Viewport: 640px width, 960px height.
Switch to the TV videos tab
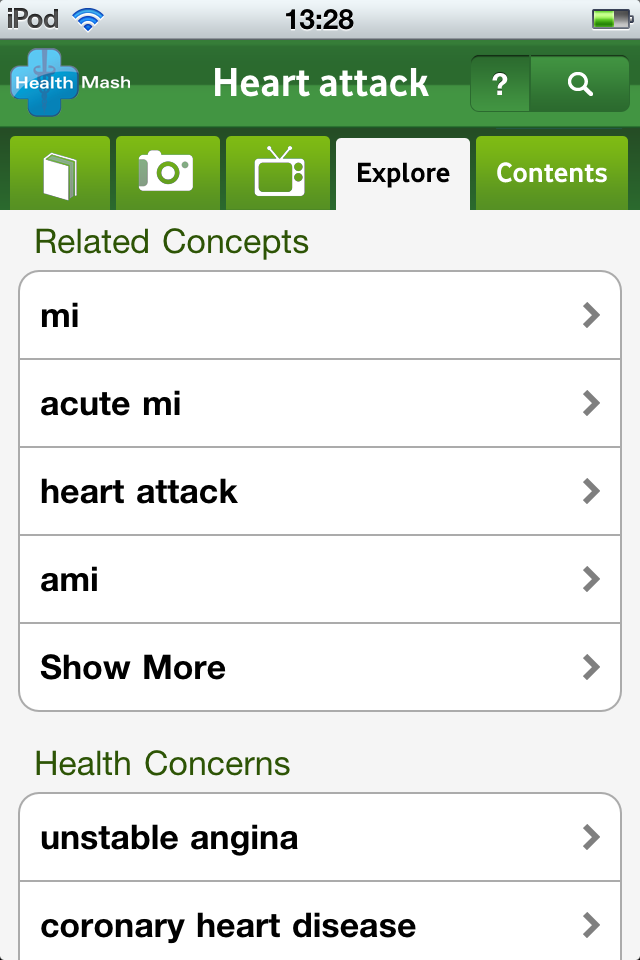[278, 174]
